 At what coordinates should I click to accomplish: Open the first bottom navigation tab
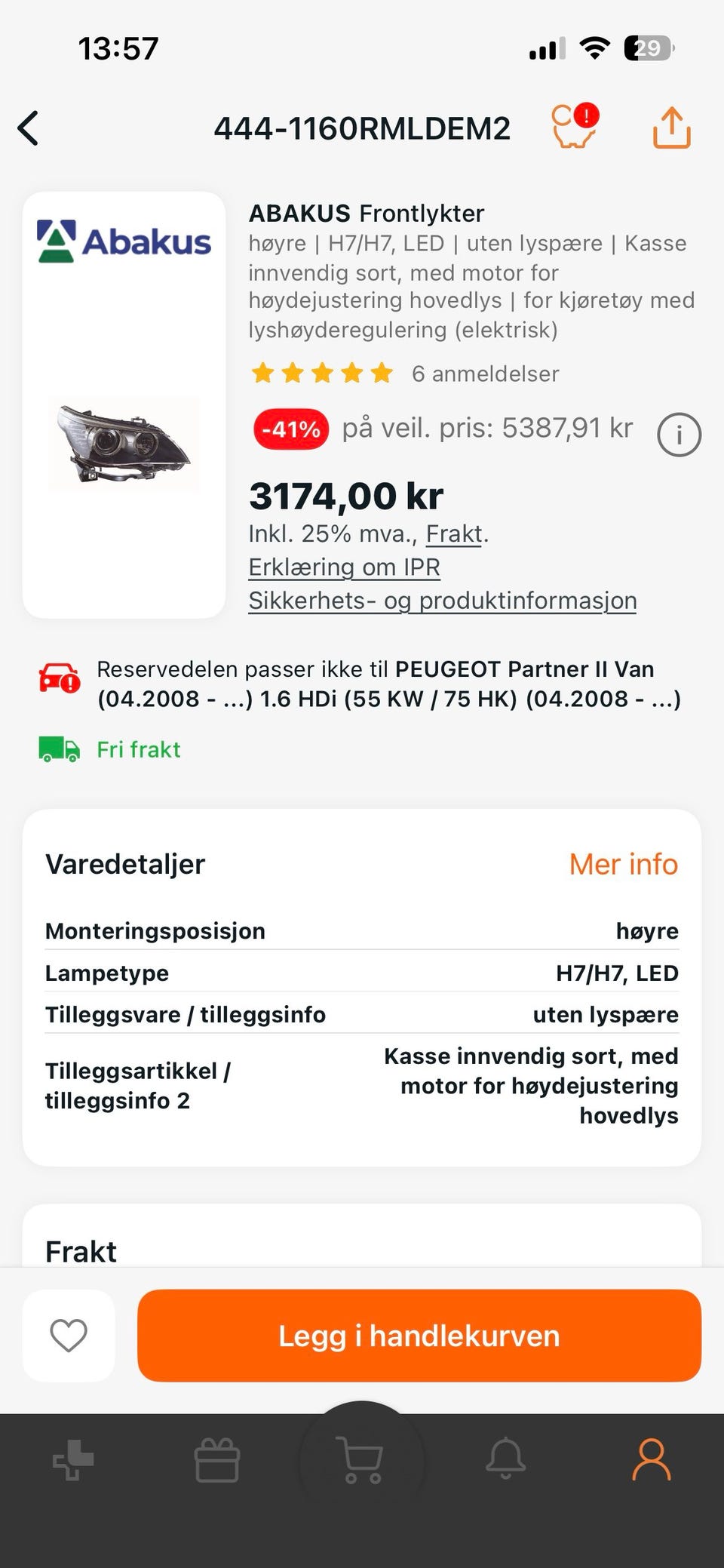coord(73,1459)
